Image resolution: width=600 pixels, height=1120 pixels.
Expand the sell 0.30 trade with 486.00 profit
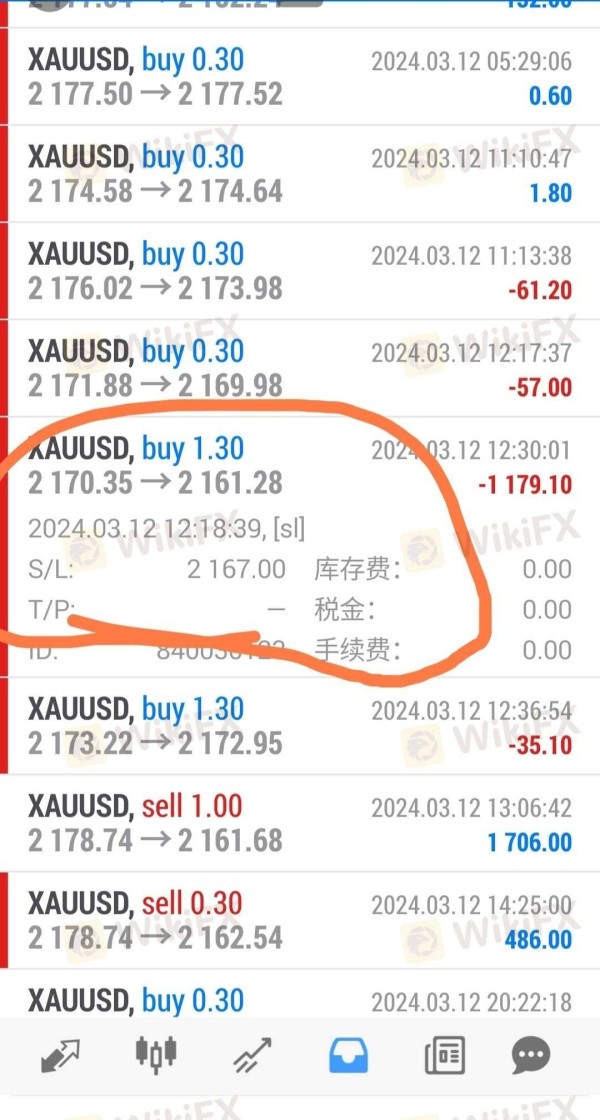pos(300,920)
